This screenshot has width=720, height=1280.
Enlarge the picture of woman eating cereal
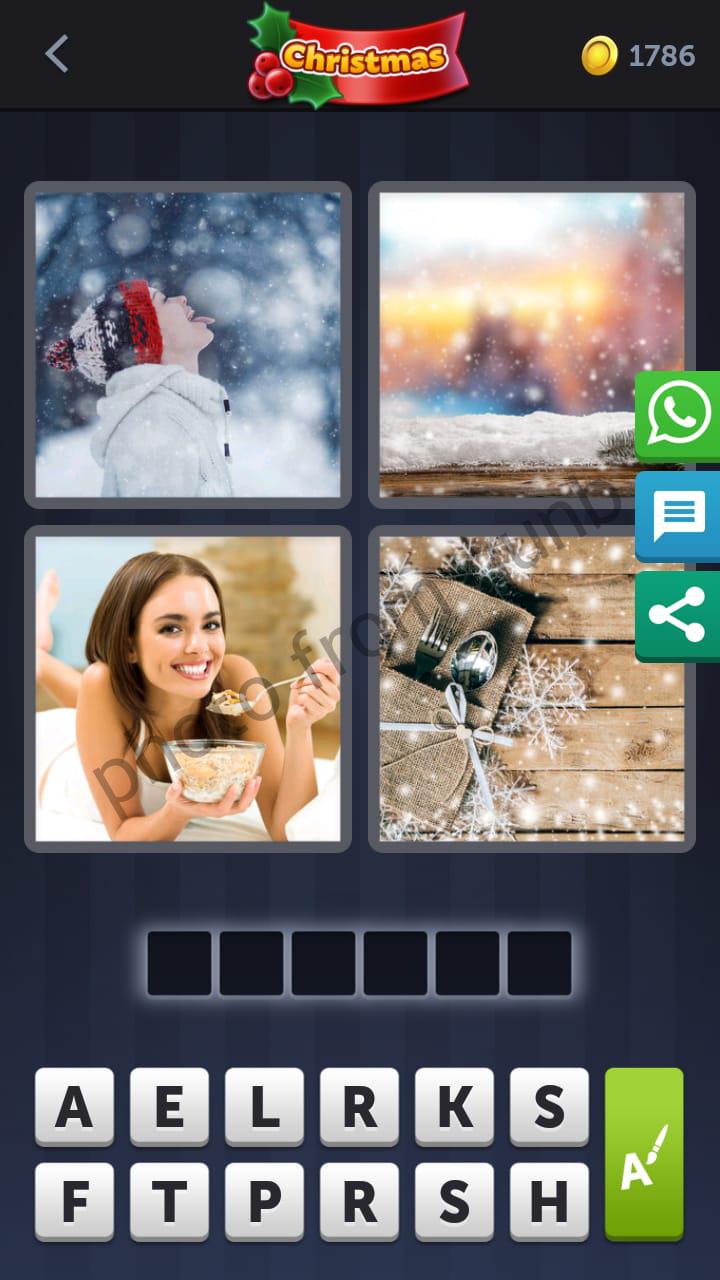click(188, 689)
